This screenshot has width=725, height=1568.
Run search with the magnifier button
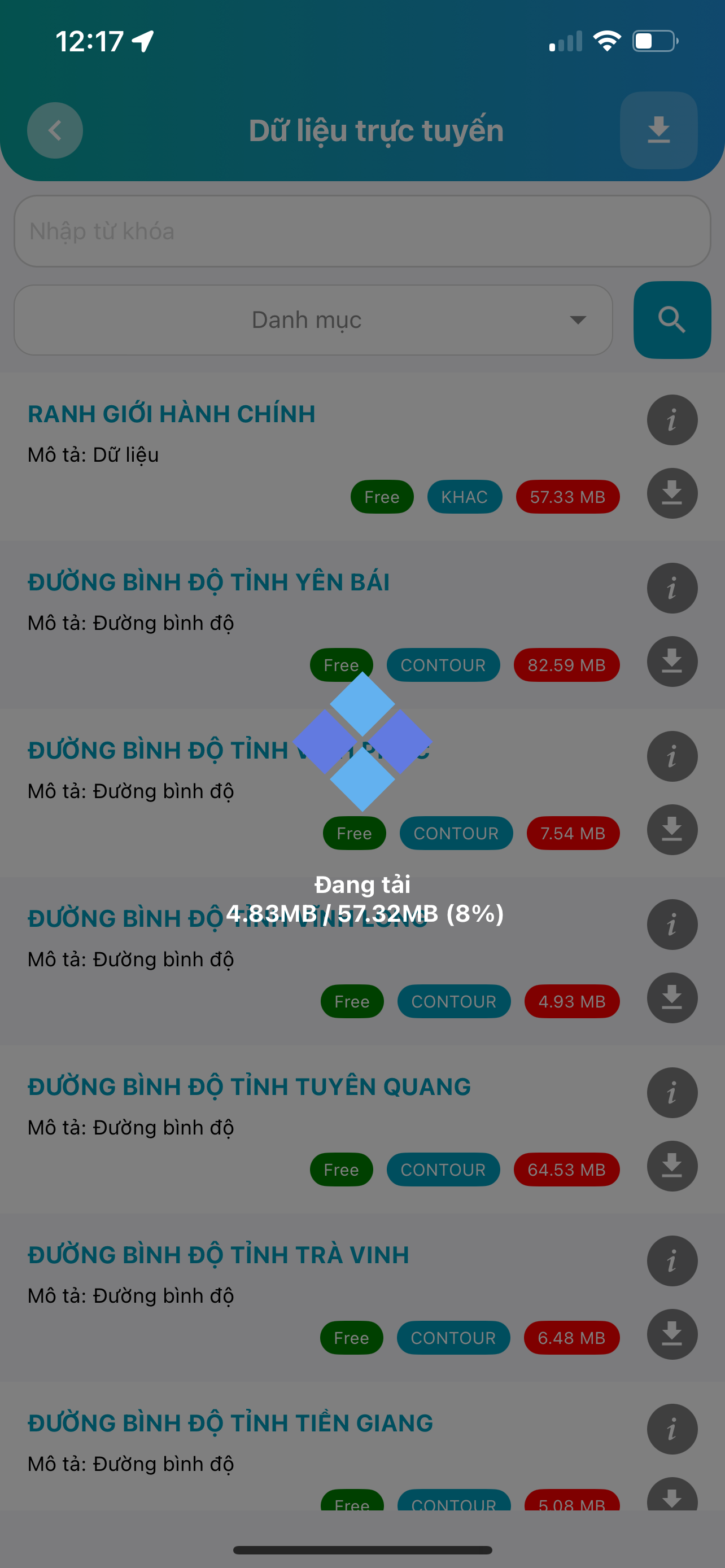(x=671, y=320)
